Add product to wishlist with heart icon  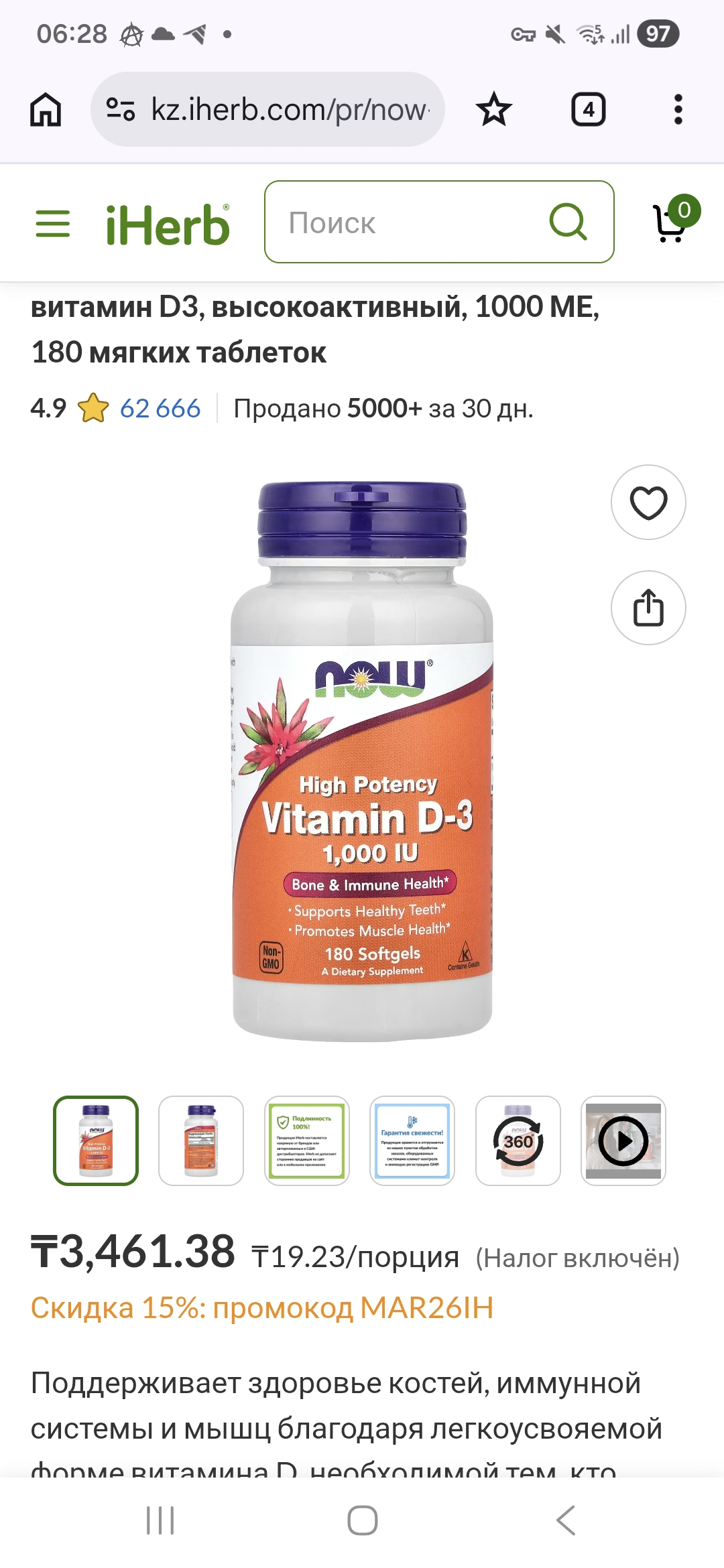[648, 503]
